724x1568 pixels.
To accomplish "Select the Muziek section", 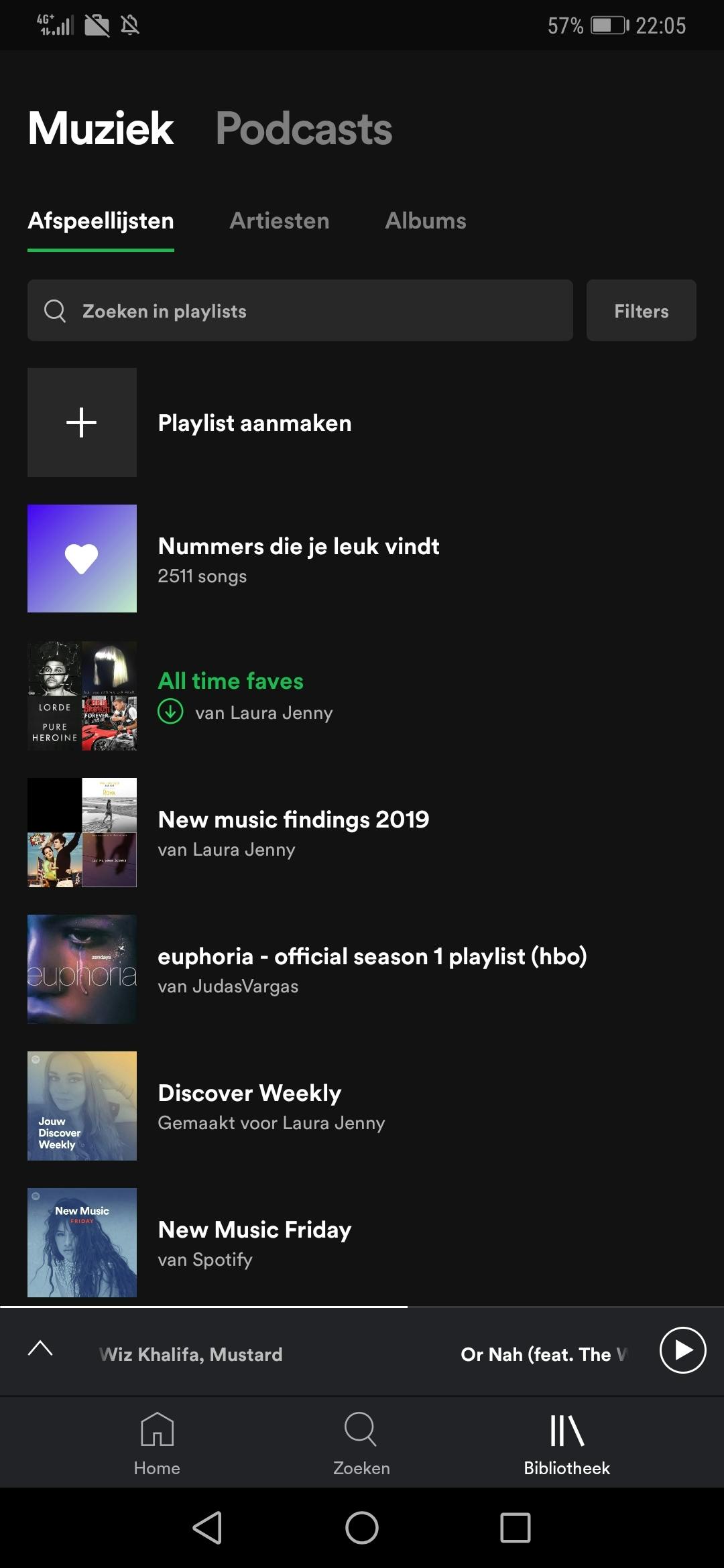I will pyautogui.click(x=101, y=129).
